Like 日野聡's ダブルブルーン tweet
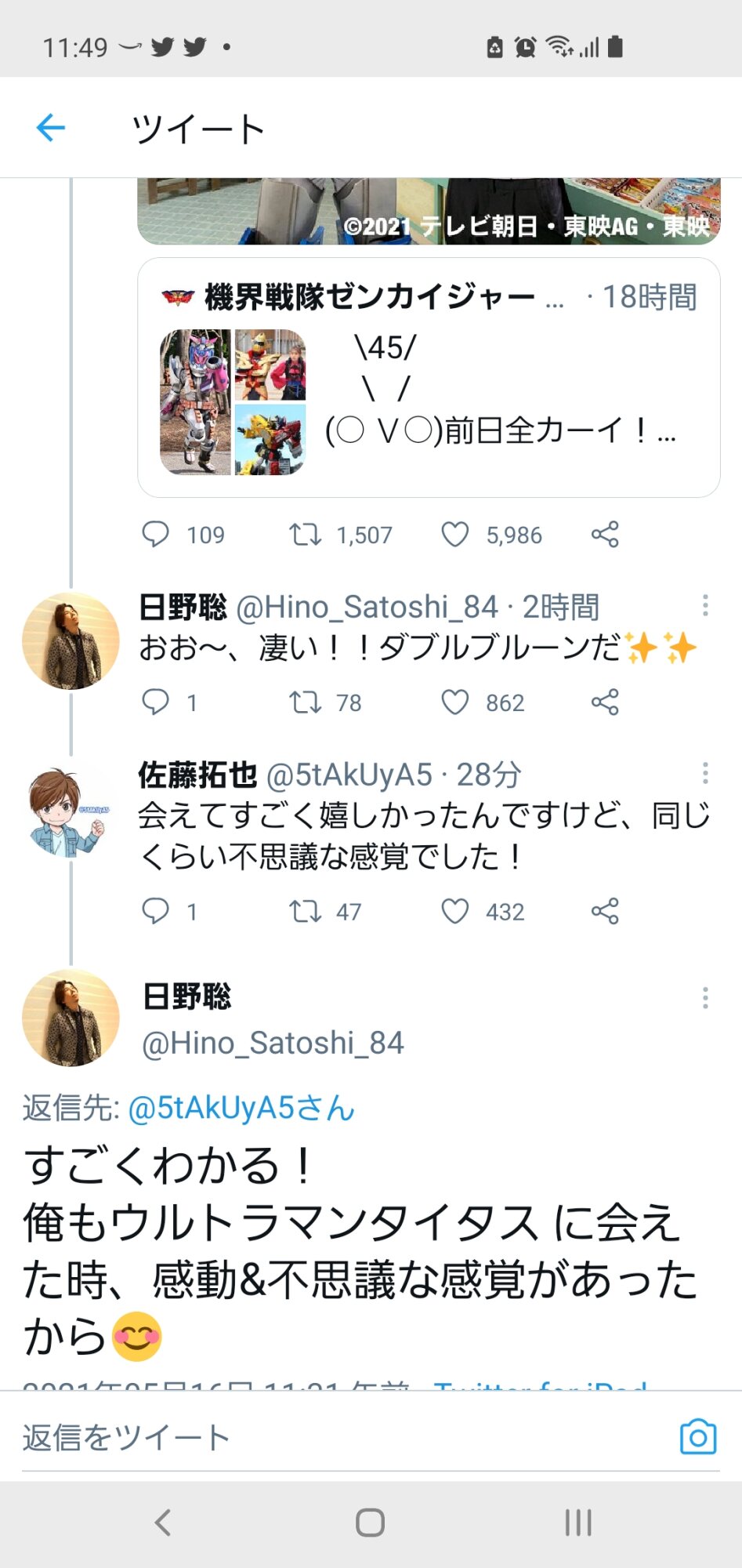Image resolution: width=742 pixels, height=1568 pixels. (x=454, y=702)
